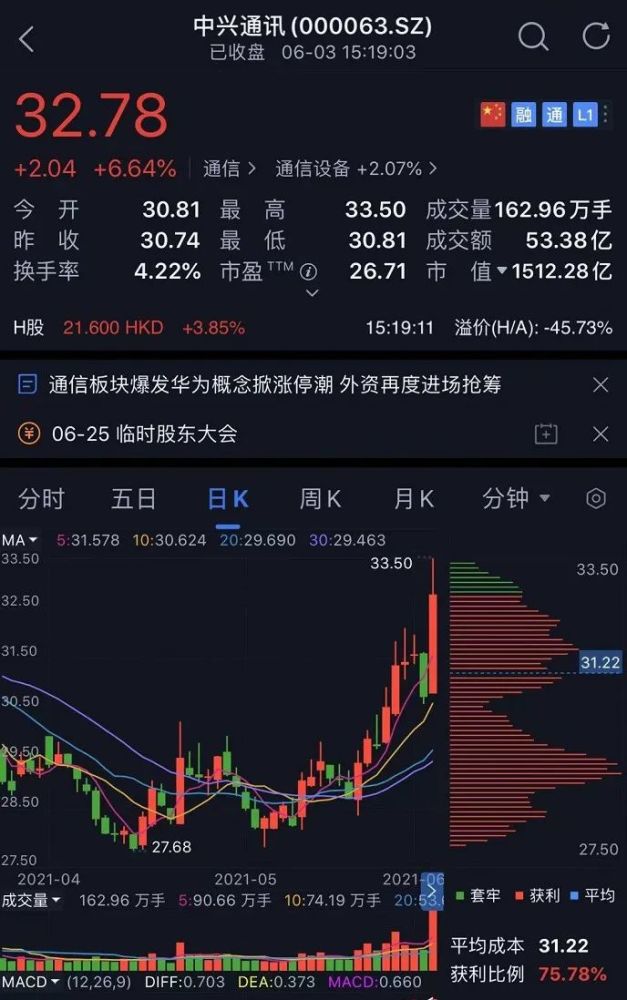627x1000 pixels.
Task: Change the MA indicator dropdown
Action: click(20, 540)
